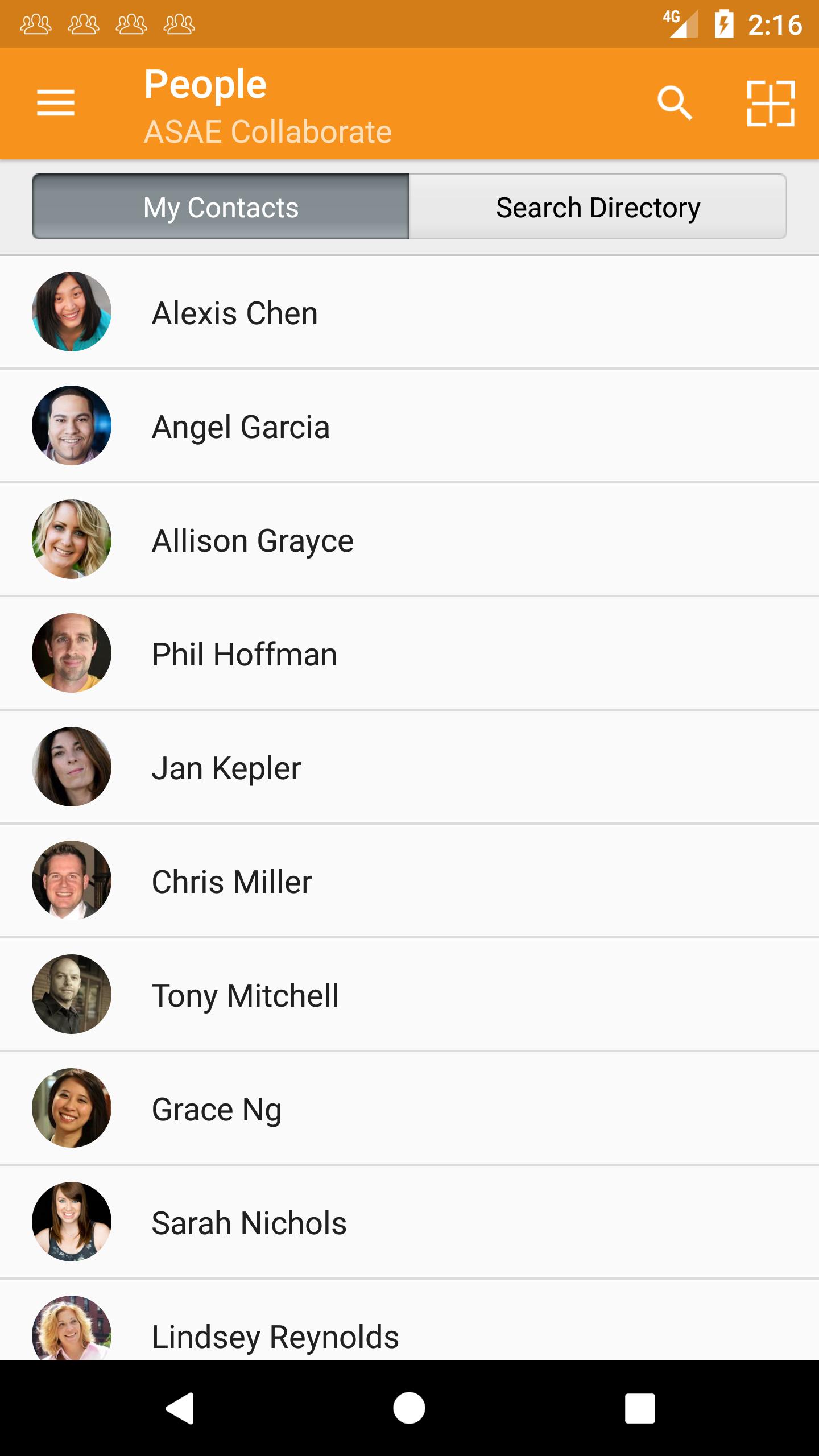This screenshot has height=1456, width=819.
Task: Go back using the system back button
Action: click(x=180, y=1408)
